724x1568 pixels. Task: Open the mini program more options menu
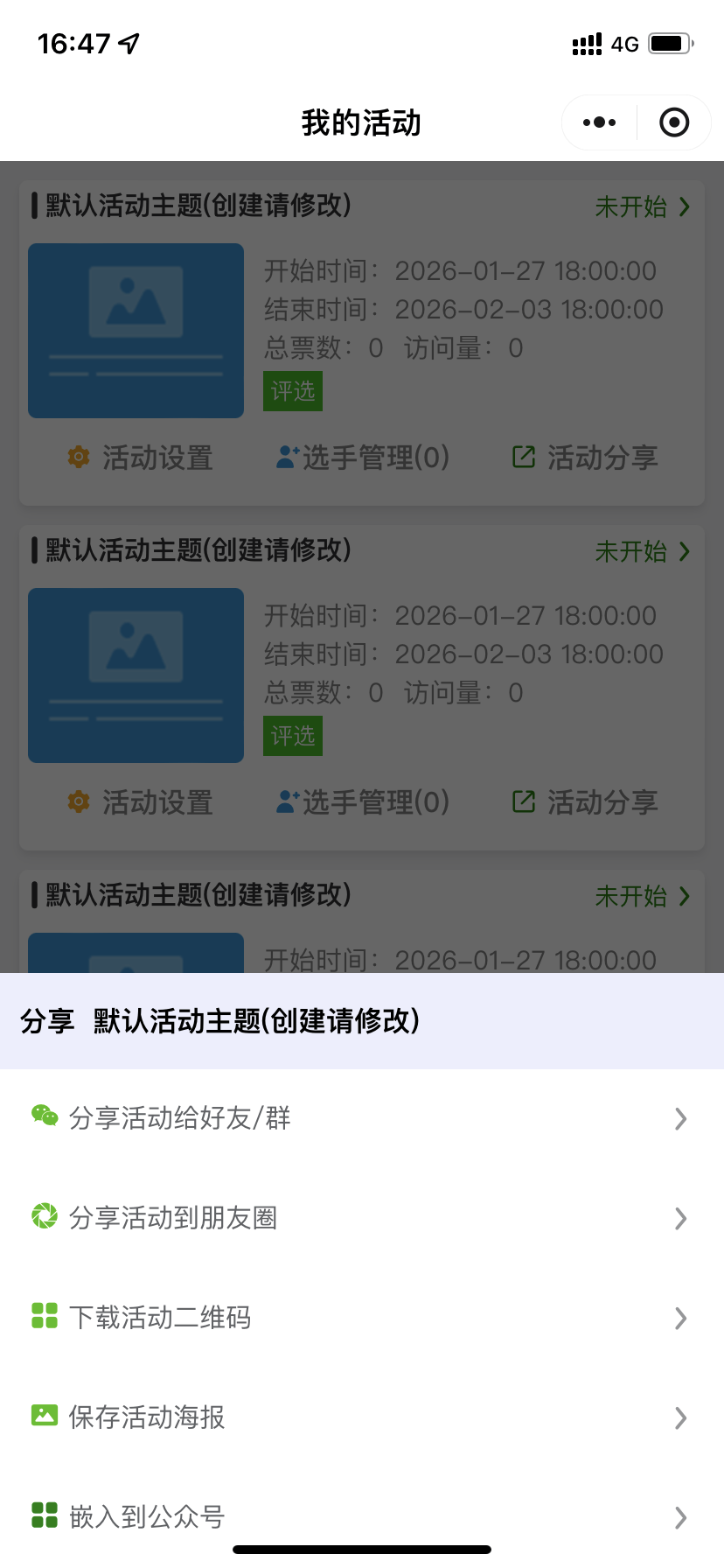pos(599,122)
